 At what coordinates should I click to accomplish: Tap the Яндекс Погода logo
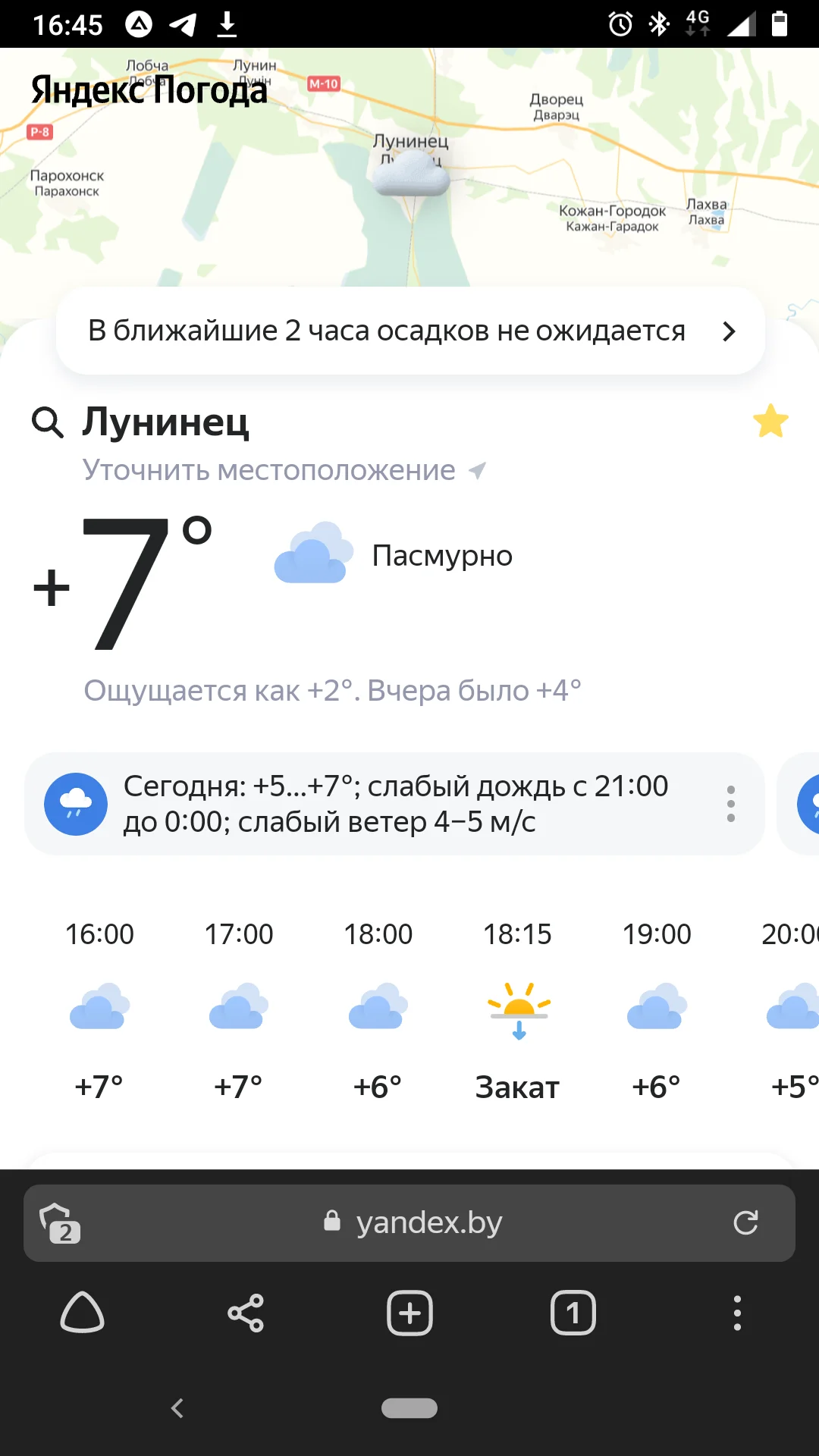[x=149, y=90]
